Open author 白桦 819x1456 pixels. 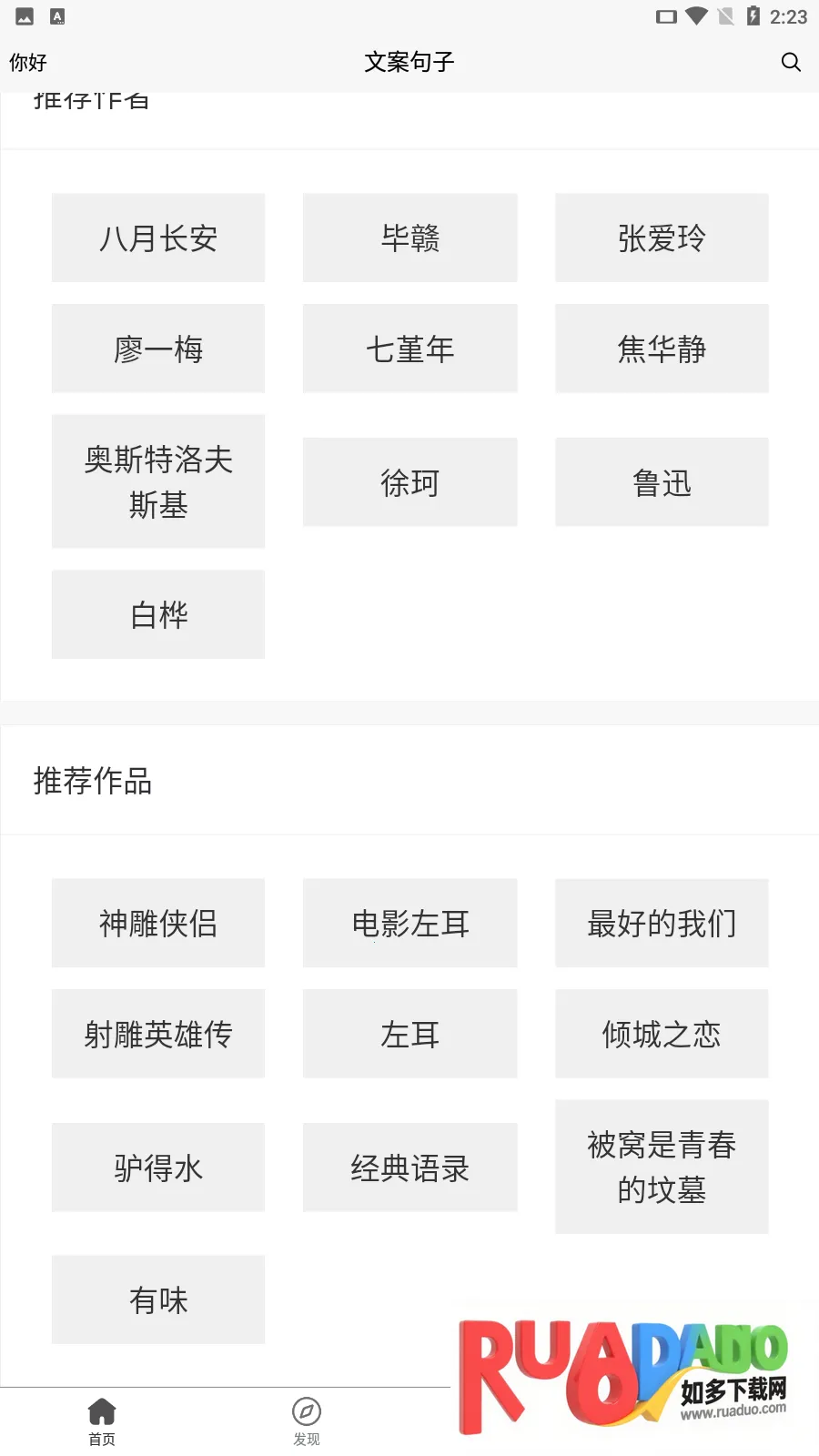pyautogui.click(x=158, y=614)
